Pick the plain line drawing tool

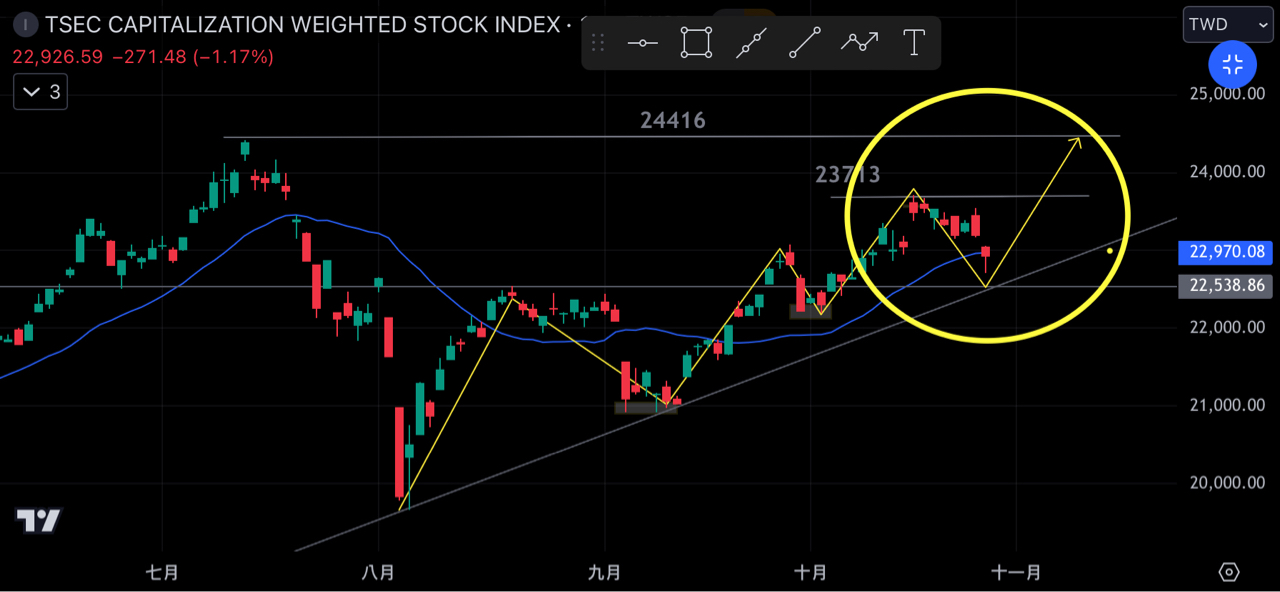pos(805,42)
